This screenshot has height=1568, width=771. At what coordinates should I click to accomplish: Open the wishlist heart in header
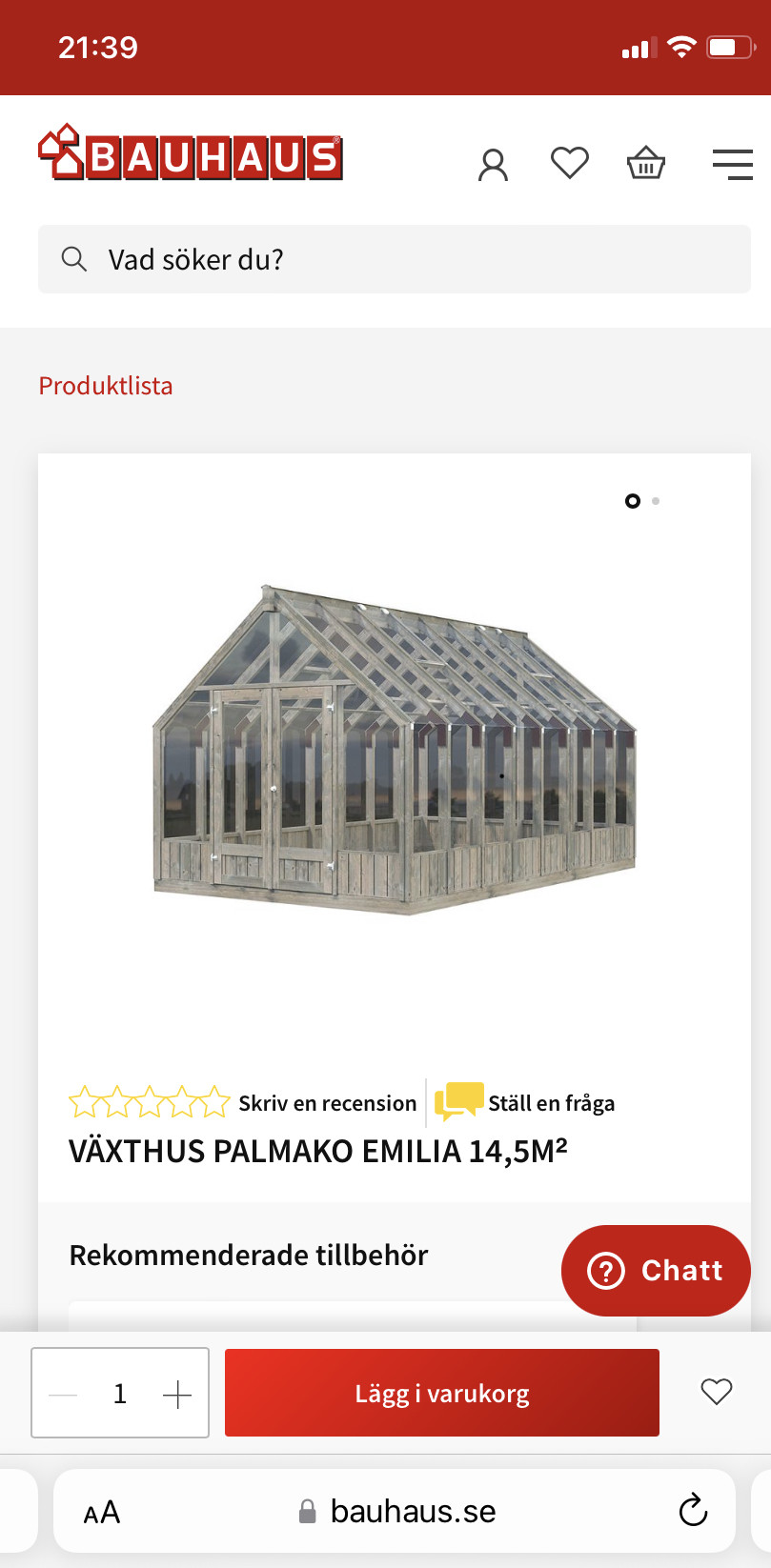click(x=570, y=163)
